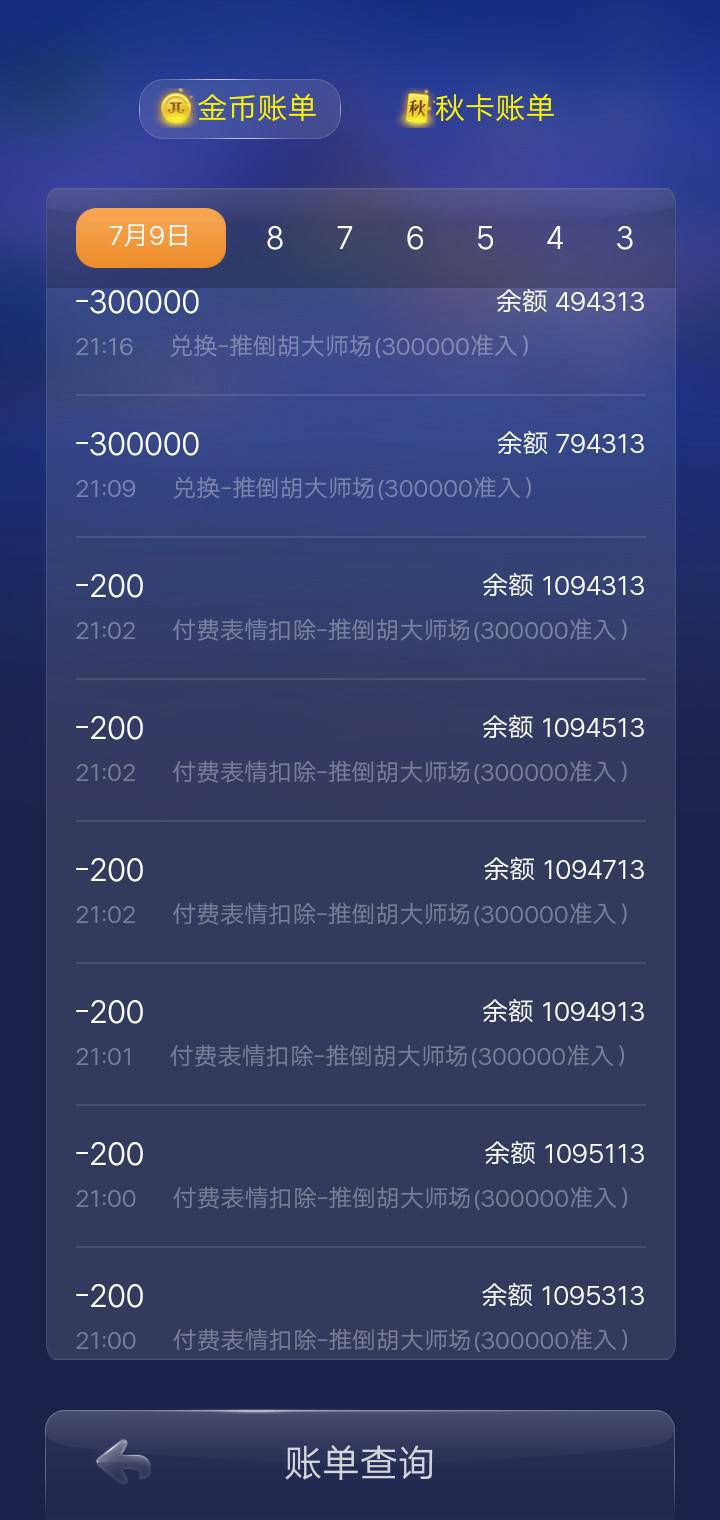Select date 5 in the date bar
Image resolution: width=720 pixels, height=1520 pixels.
(x=485, y=238)
